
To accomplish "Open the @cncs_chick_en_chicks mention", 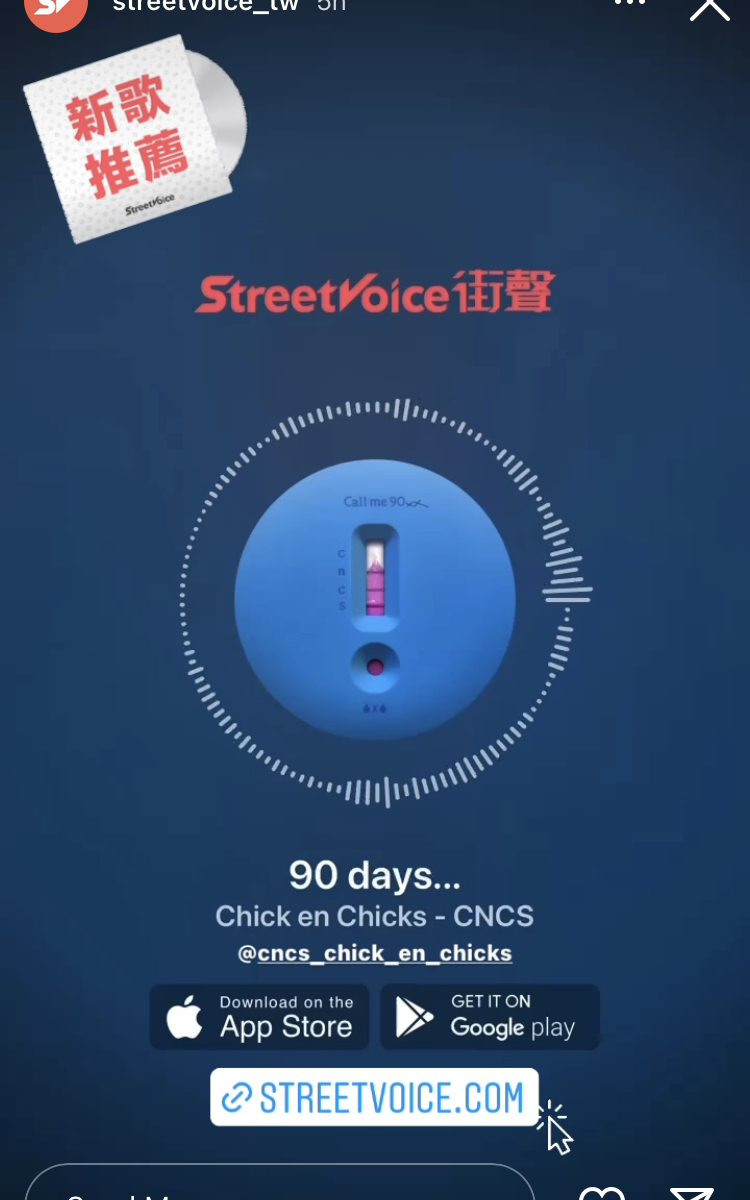I will [375, 953].
